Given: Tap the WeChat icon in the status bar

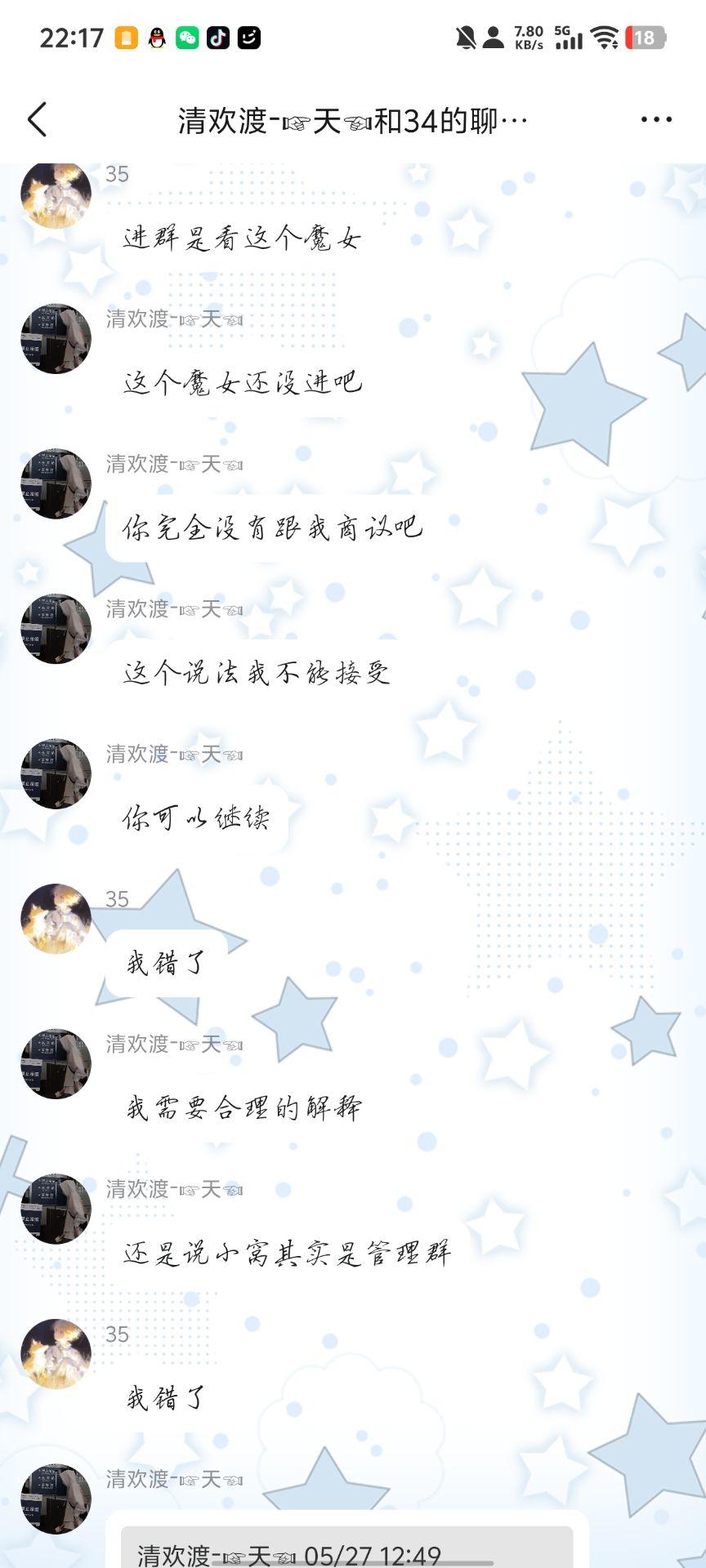Looking at the screenshot, I should click(x=190, y=36).
